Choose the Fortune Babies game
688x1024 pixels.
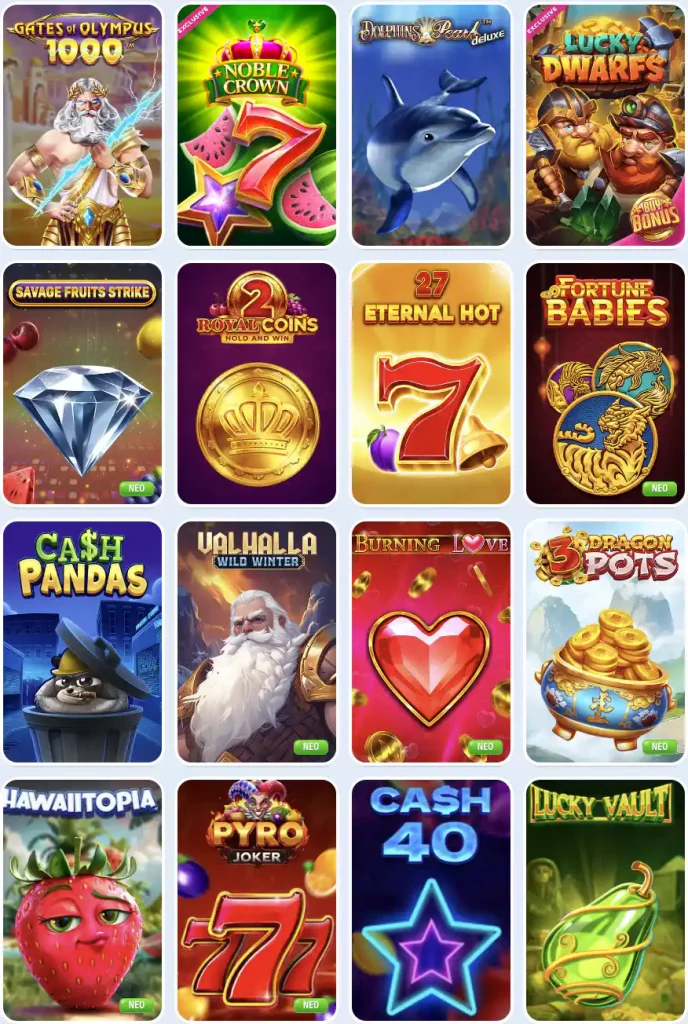[x=605, y=383]
